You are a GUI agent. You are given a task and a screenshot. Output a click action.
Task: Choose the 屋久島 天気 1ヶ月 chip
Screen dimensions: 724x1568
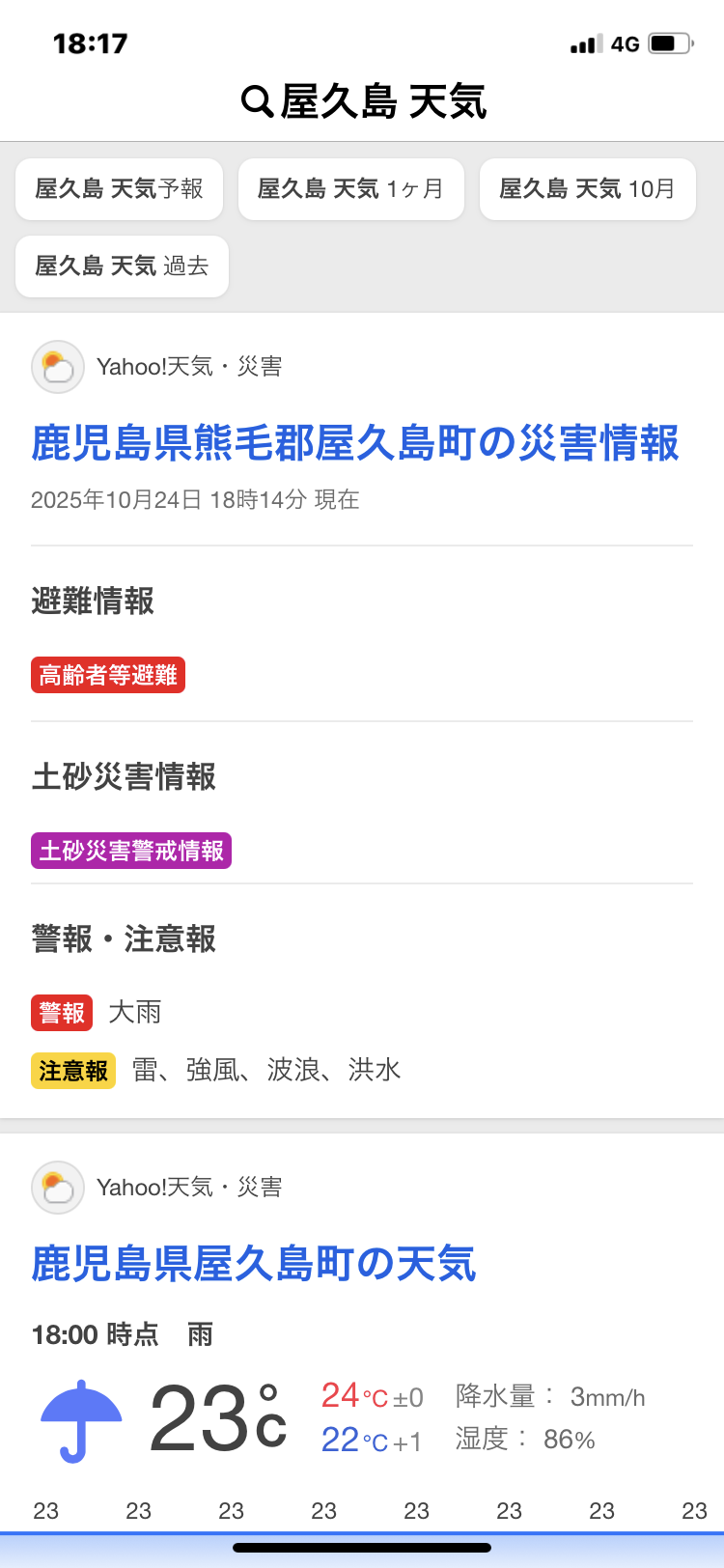350,189
